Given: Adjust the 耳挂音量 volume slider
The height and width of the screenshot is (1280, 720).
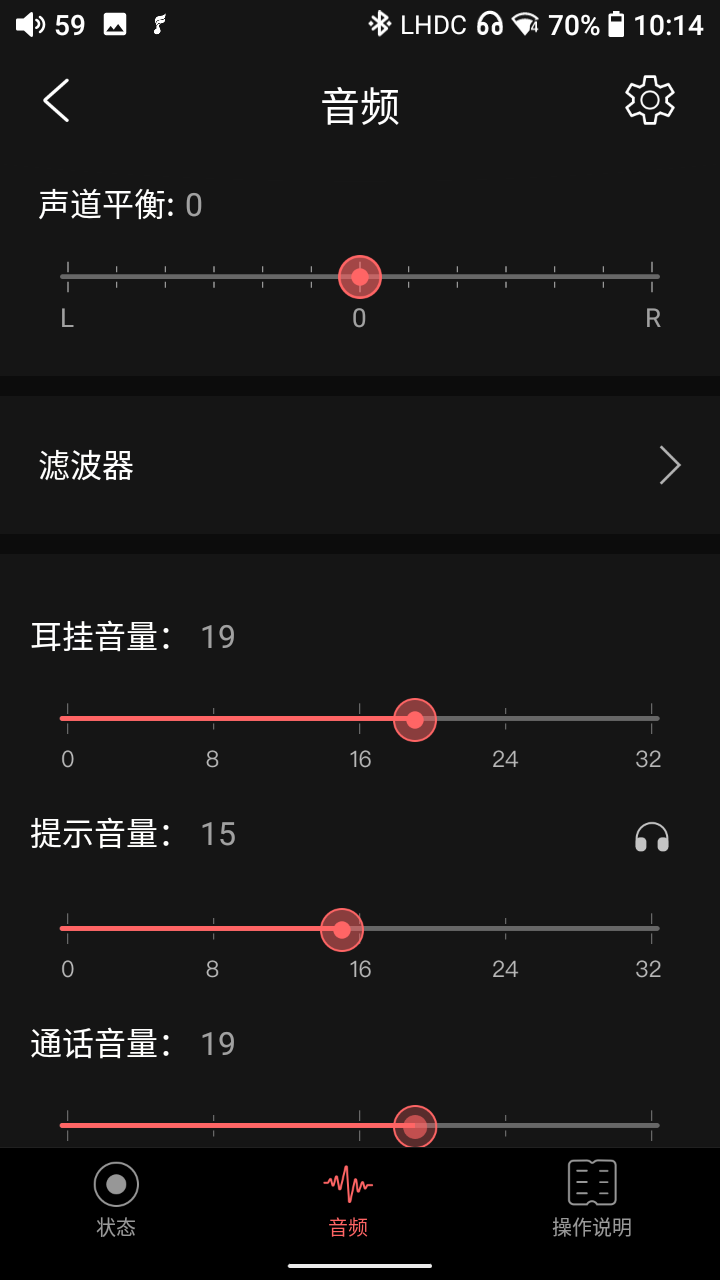Looking at the screenshot, I should [415, 719].
